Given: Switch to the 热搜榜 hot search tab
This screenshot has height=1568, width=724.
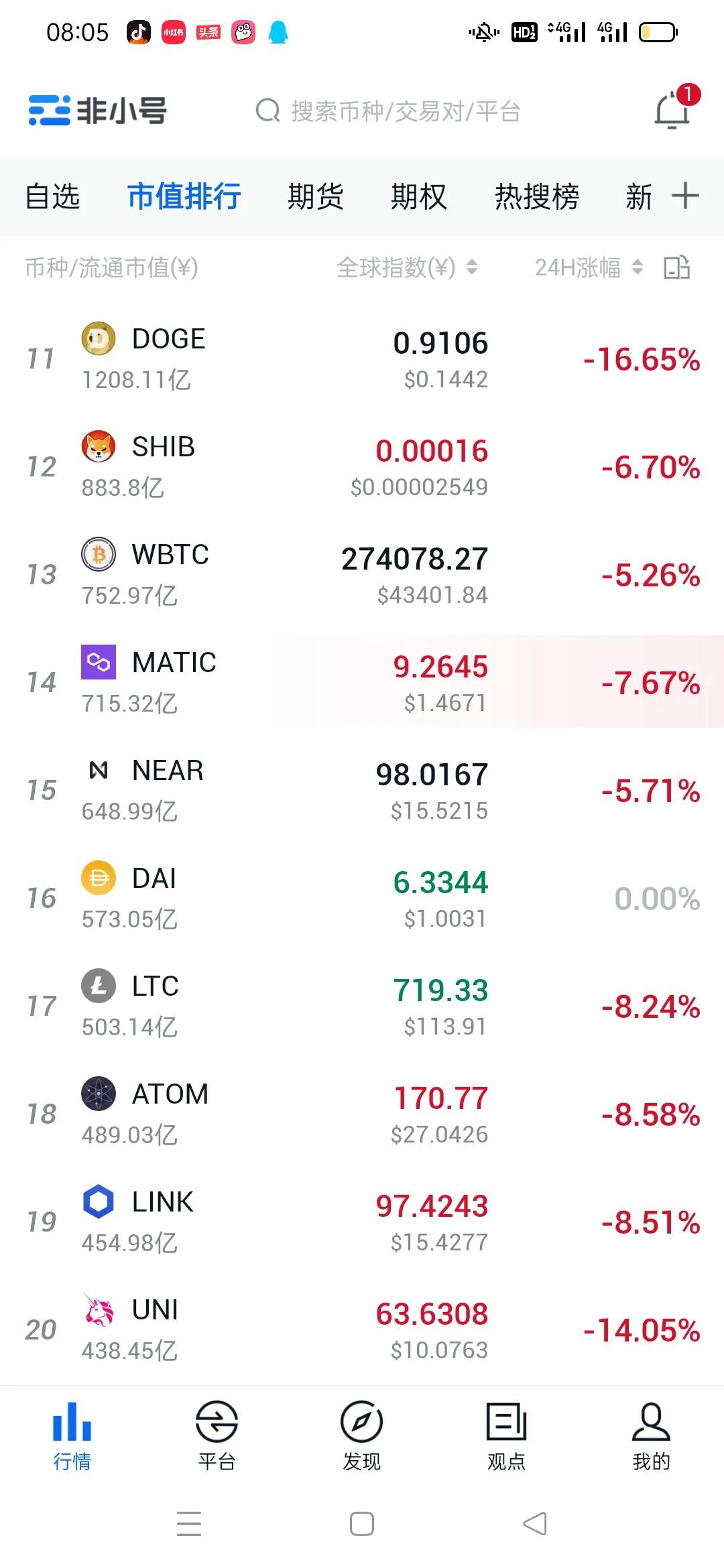Looking at the screenshot, I should click(536, 196).
